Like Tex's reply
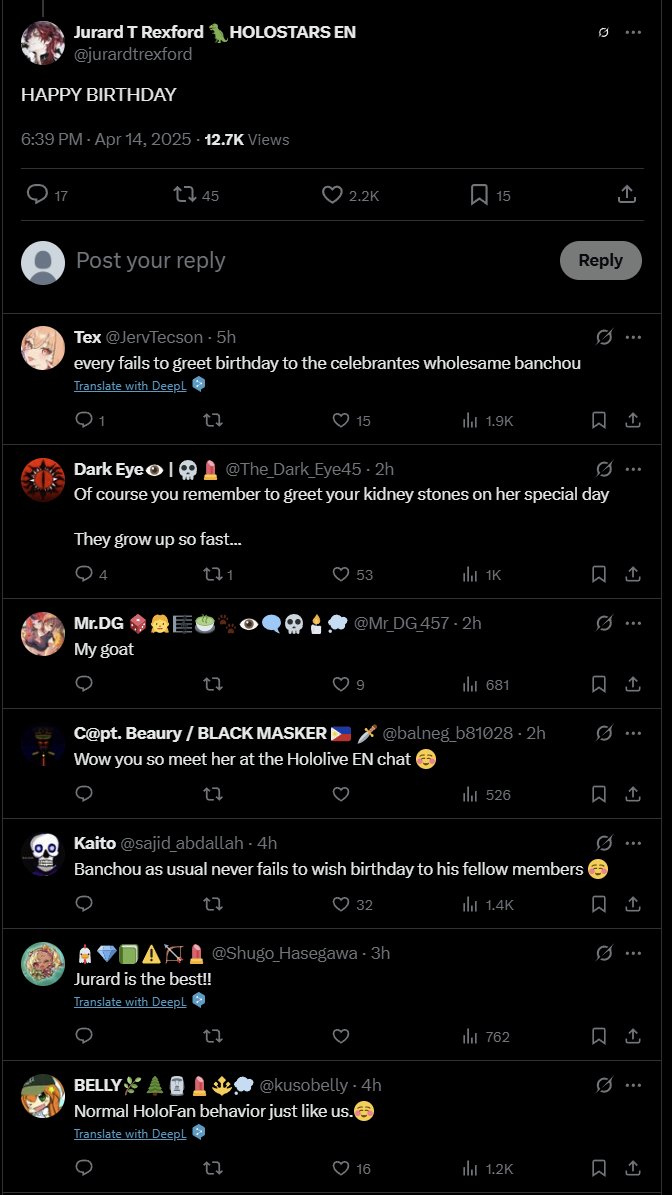This screenshot has width=672, height=1195. coord(341,421)
